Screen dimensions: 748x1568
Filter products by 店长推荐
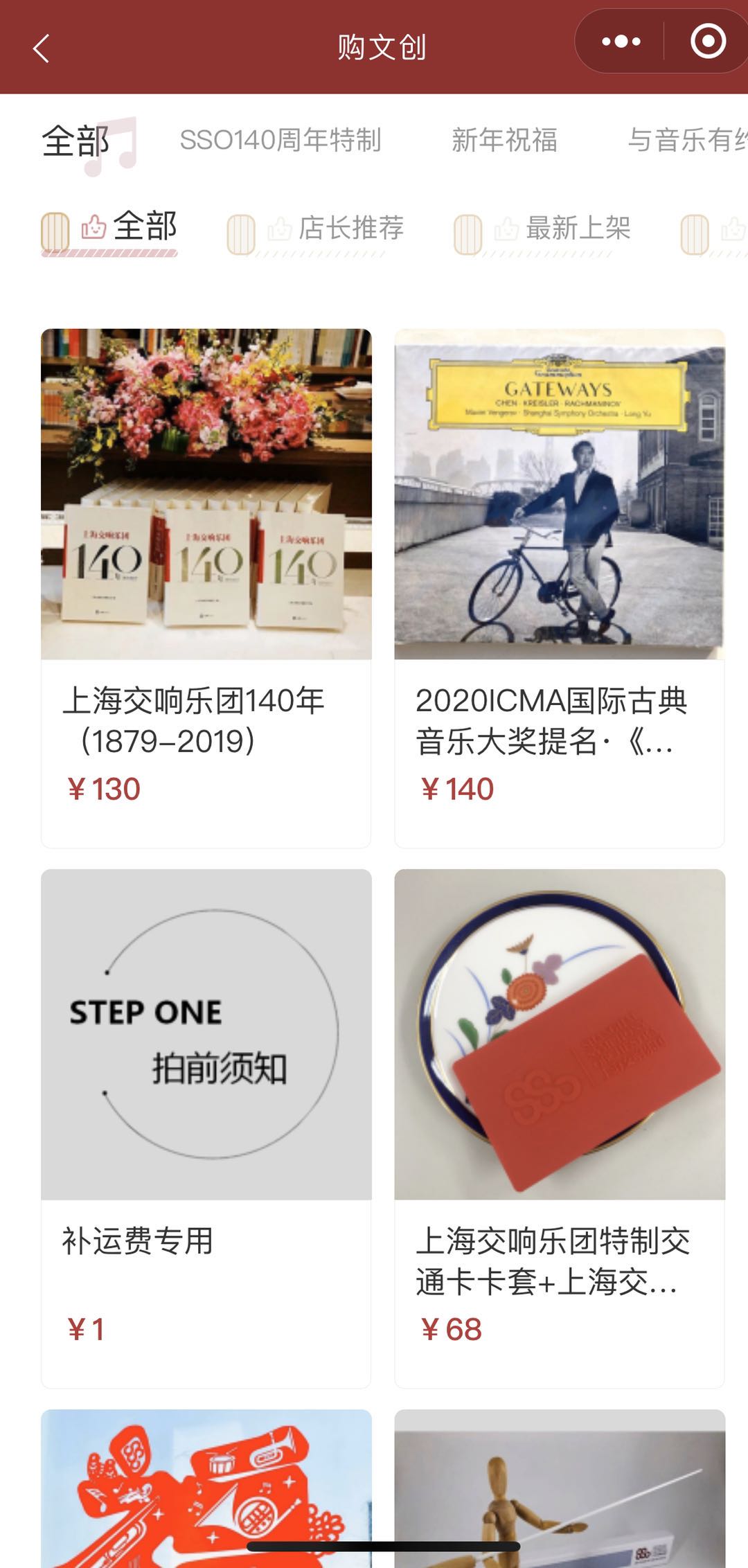[x=350, y=229]
